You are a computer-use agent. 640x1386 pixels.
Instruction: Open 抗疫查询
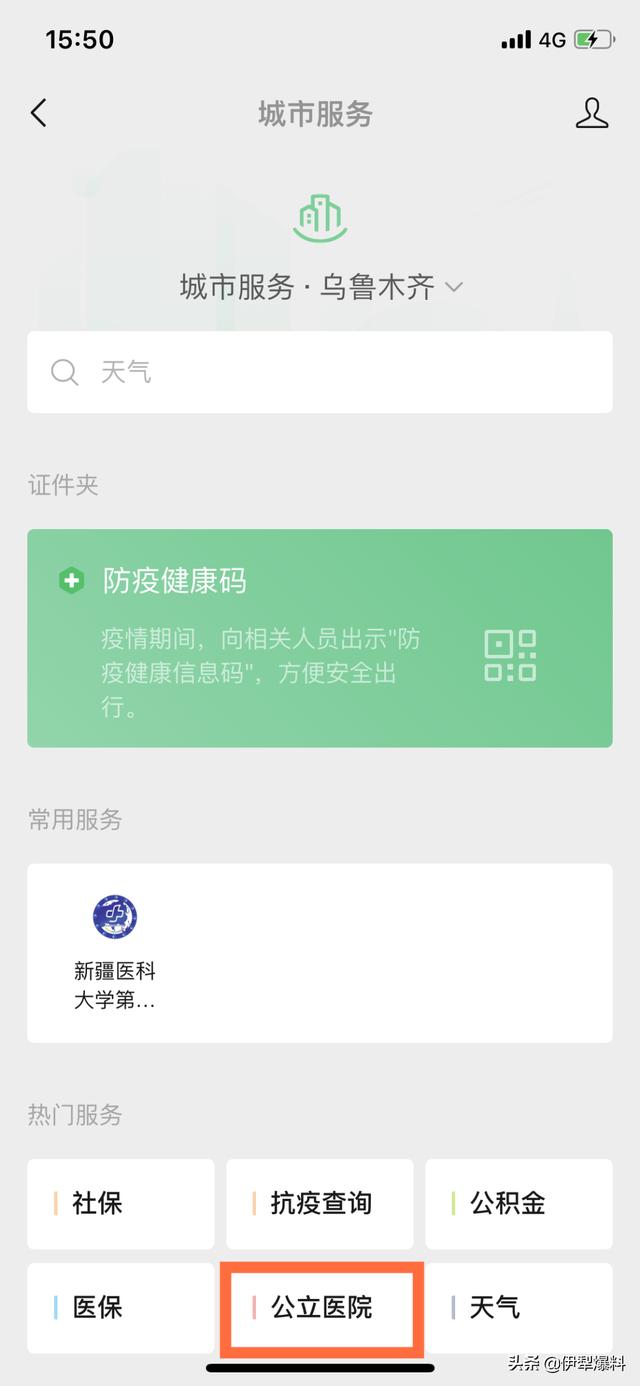coord(320,1203)
